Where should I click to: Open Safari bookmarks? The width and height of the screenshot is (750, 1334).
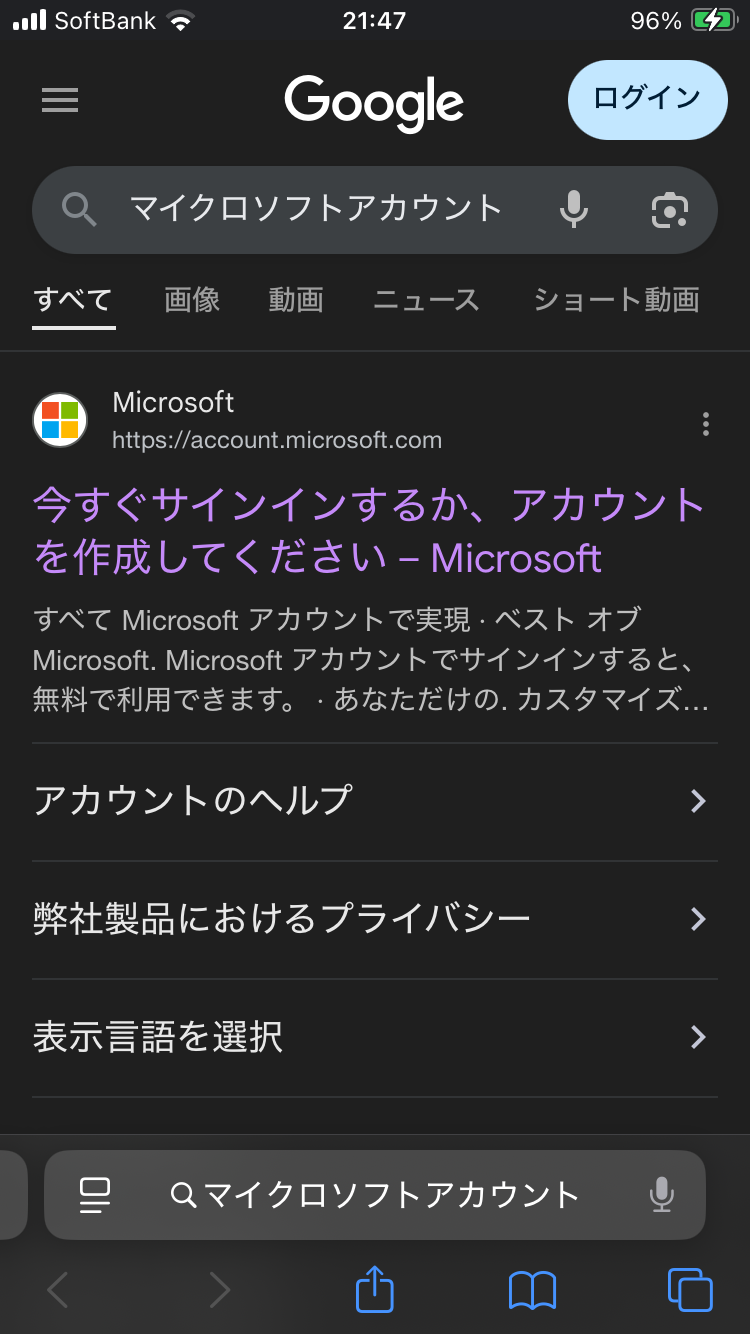click(532, 1290)
